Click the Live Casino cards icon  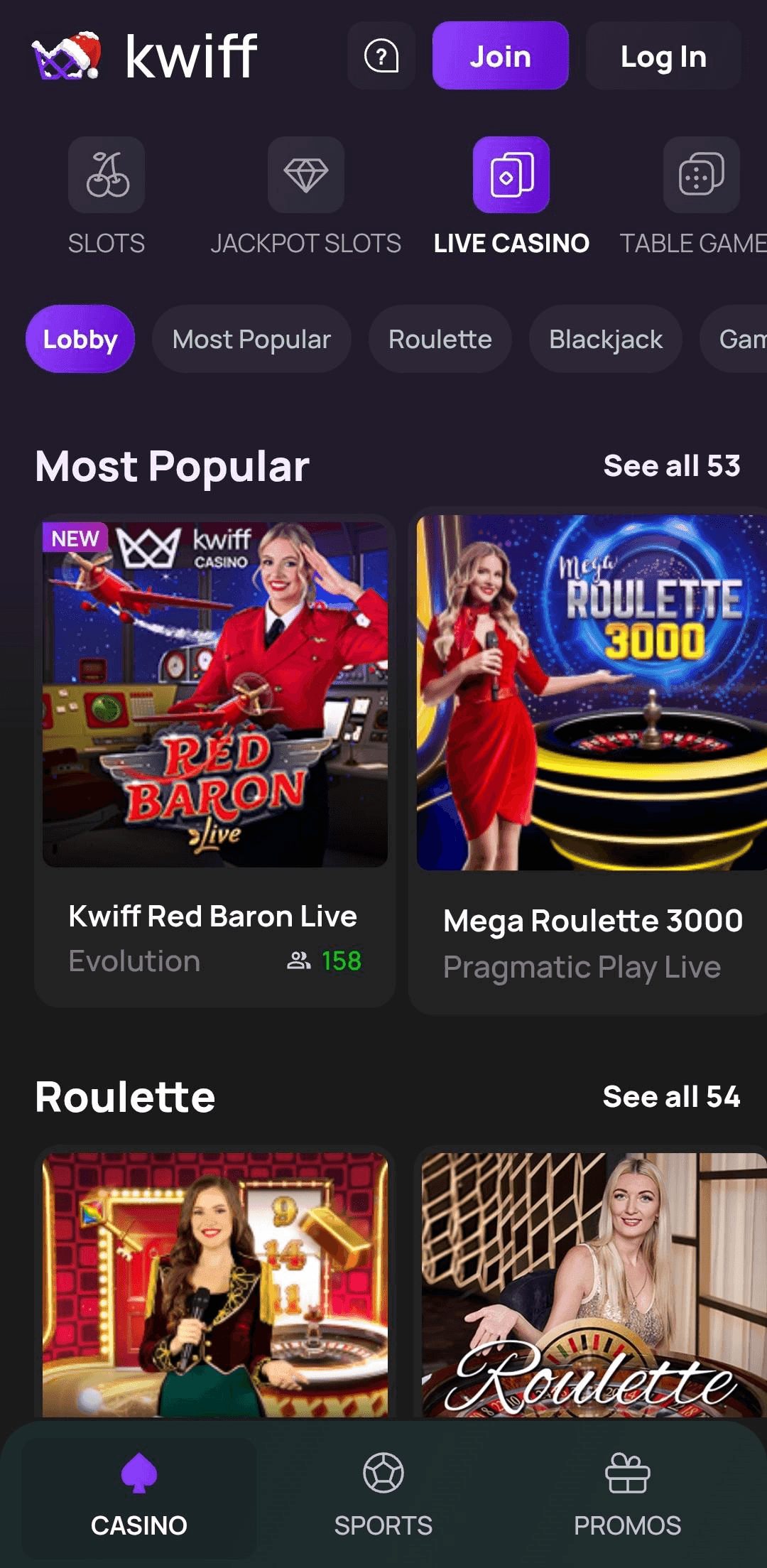511,175
